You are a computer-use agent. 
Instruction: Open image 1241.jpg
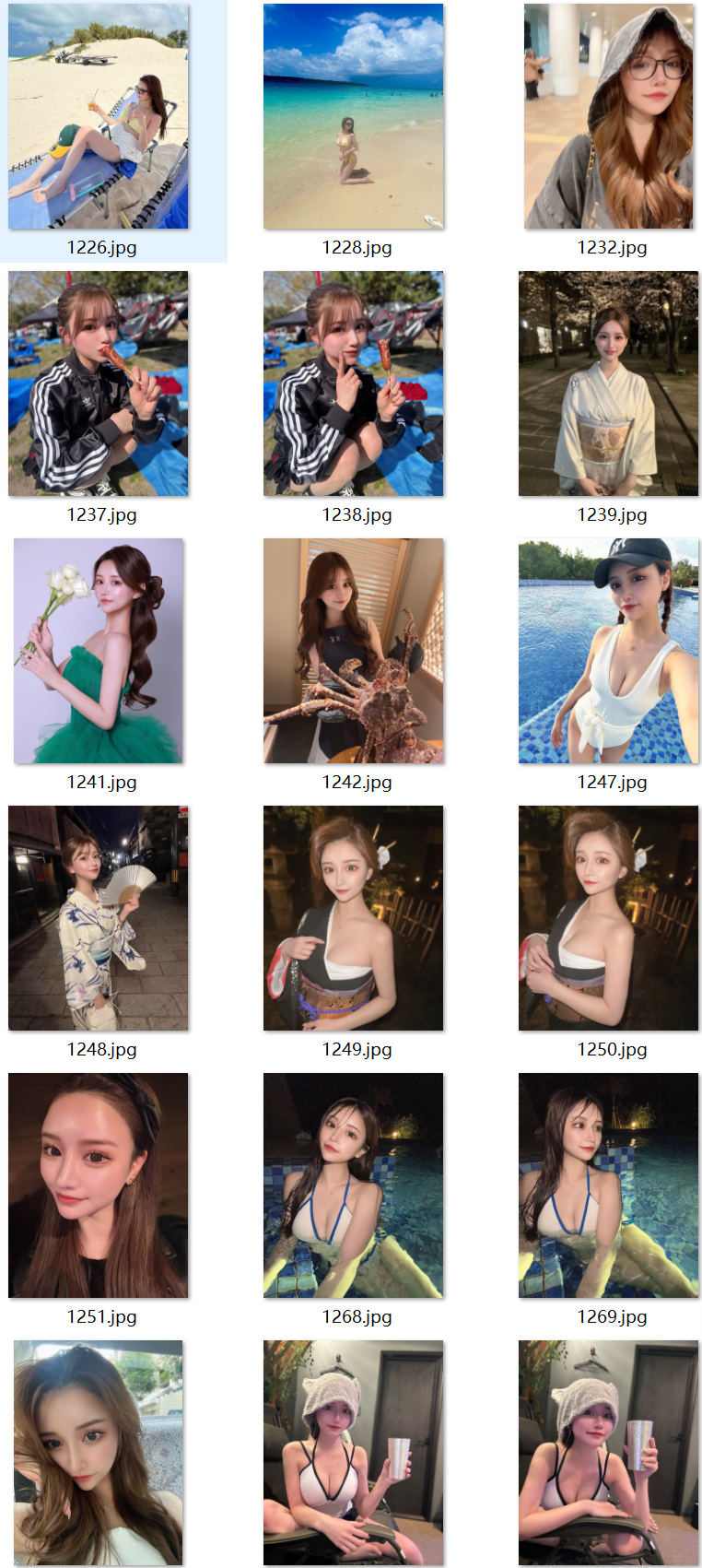99,651
